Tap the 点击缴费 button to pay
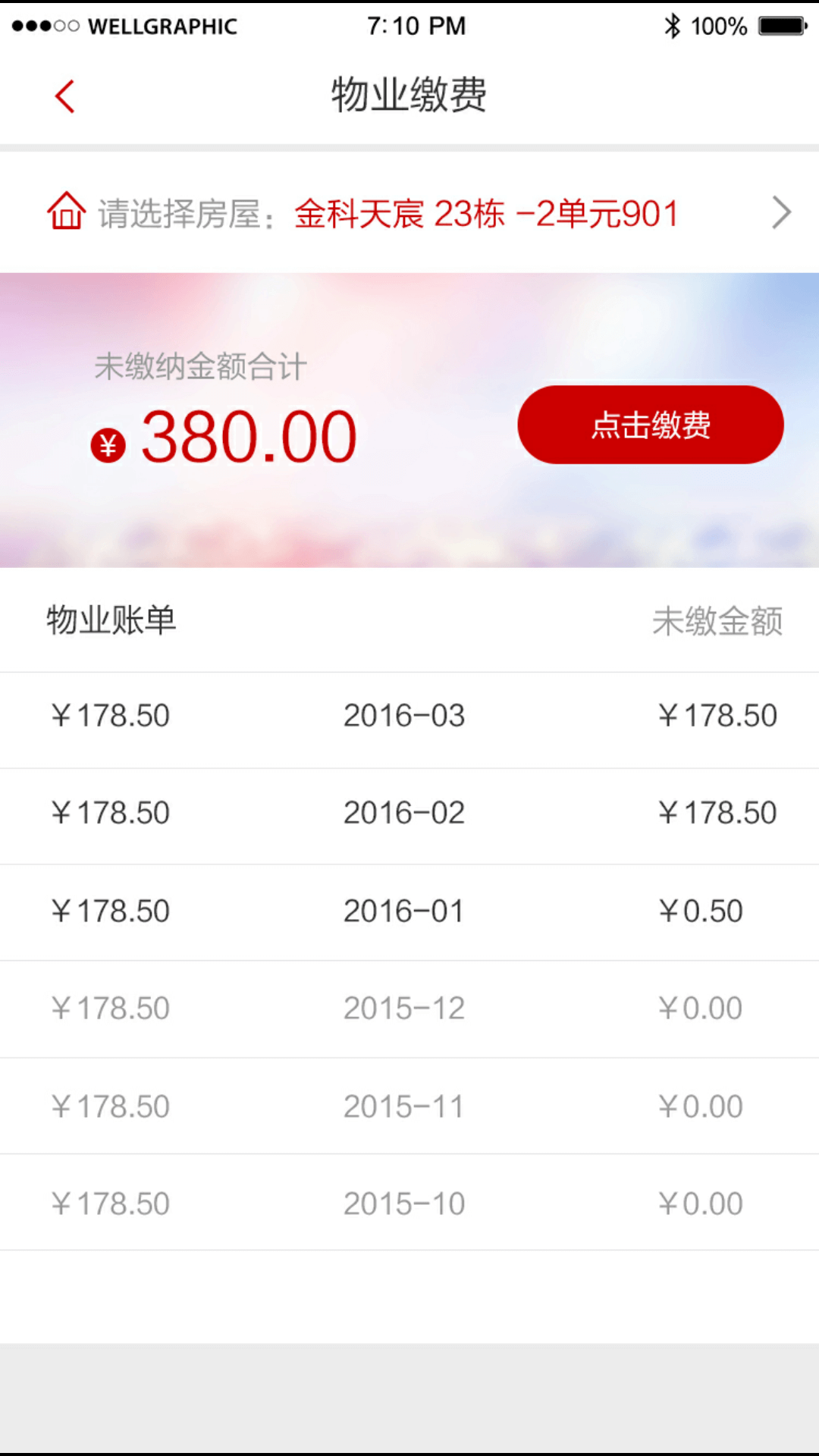The image size is (819, 1456). (650, 425)
